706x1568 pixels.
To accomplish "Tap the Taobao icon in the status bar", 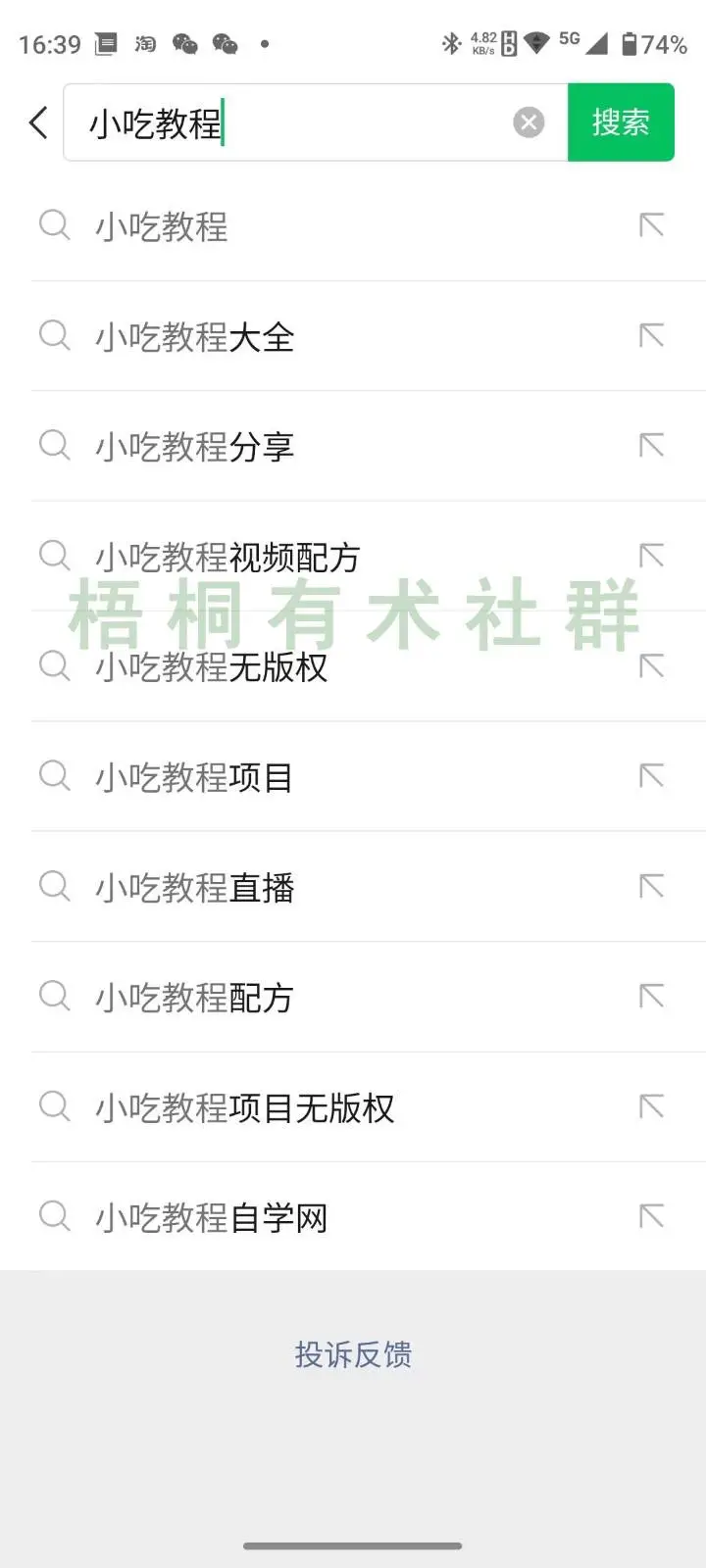I will coord(145,44).
